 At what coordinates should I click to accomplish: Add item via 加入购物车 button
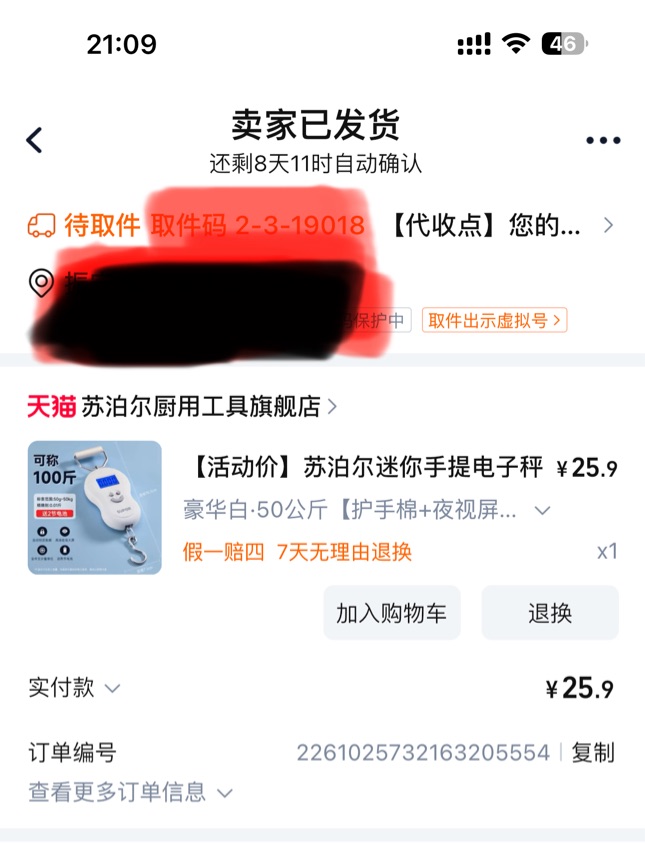[391, 613]
